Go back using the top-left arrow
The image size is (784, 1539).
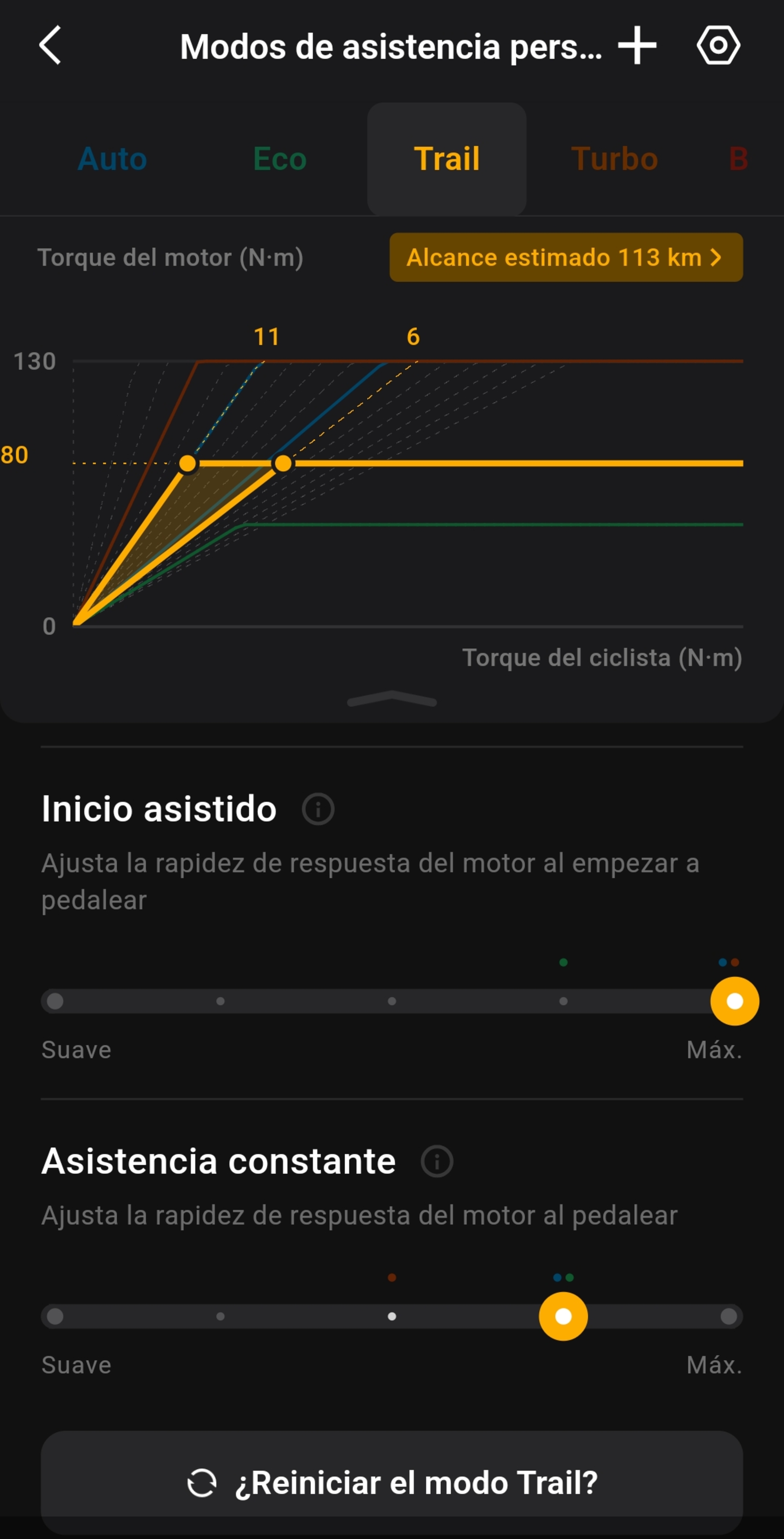point(50,45)
